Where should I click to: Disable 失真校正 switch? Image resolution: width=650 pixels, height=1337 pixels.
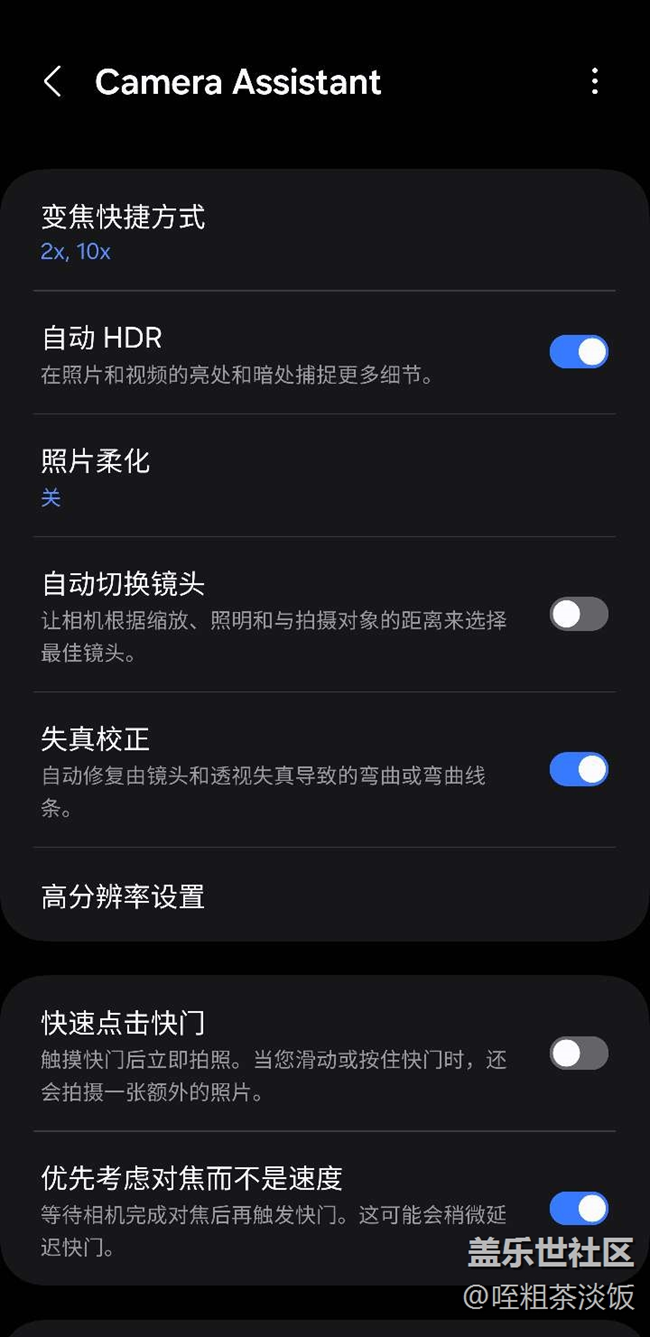pos(578,770)
